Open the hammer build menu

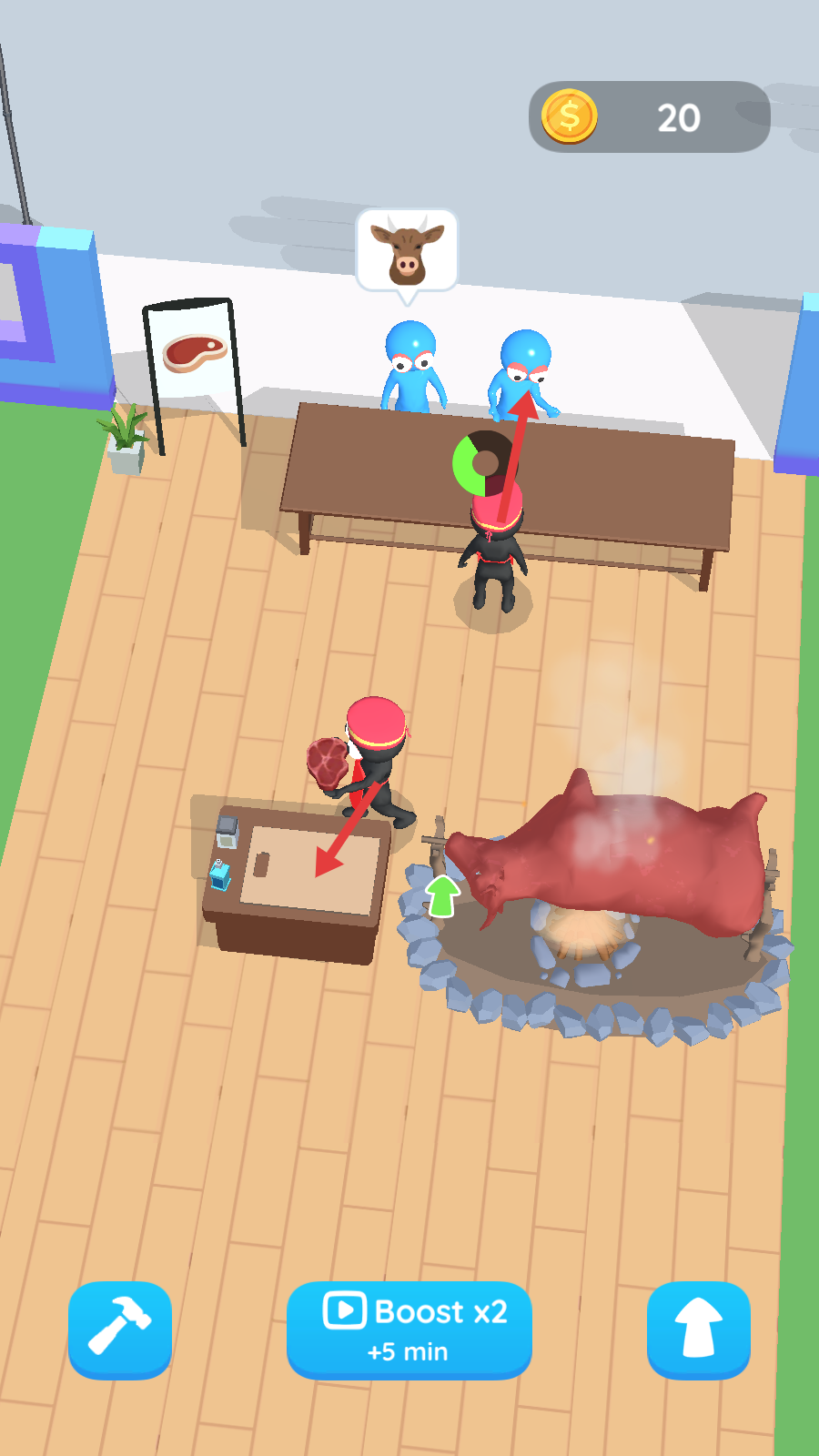120,1329
